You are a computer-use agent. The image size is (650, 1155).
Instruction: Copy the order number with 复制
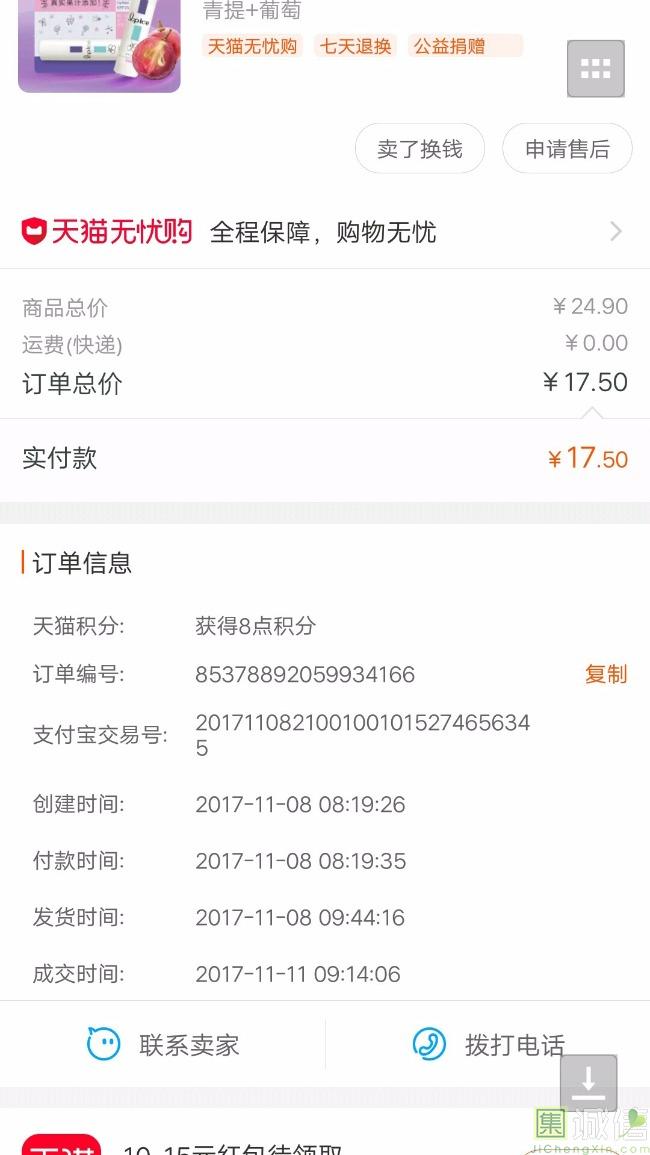(606, 674)
